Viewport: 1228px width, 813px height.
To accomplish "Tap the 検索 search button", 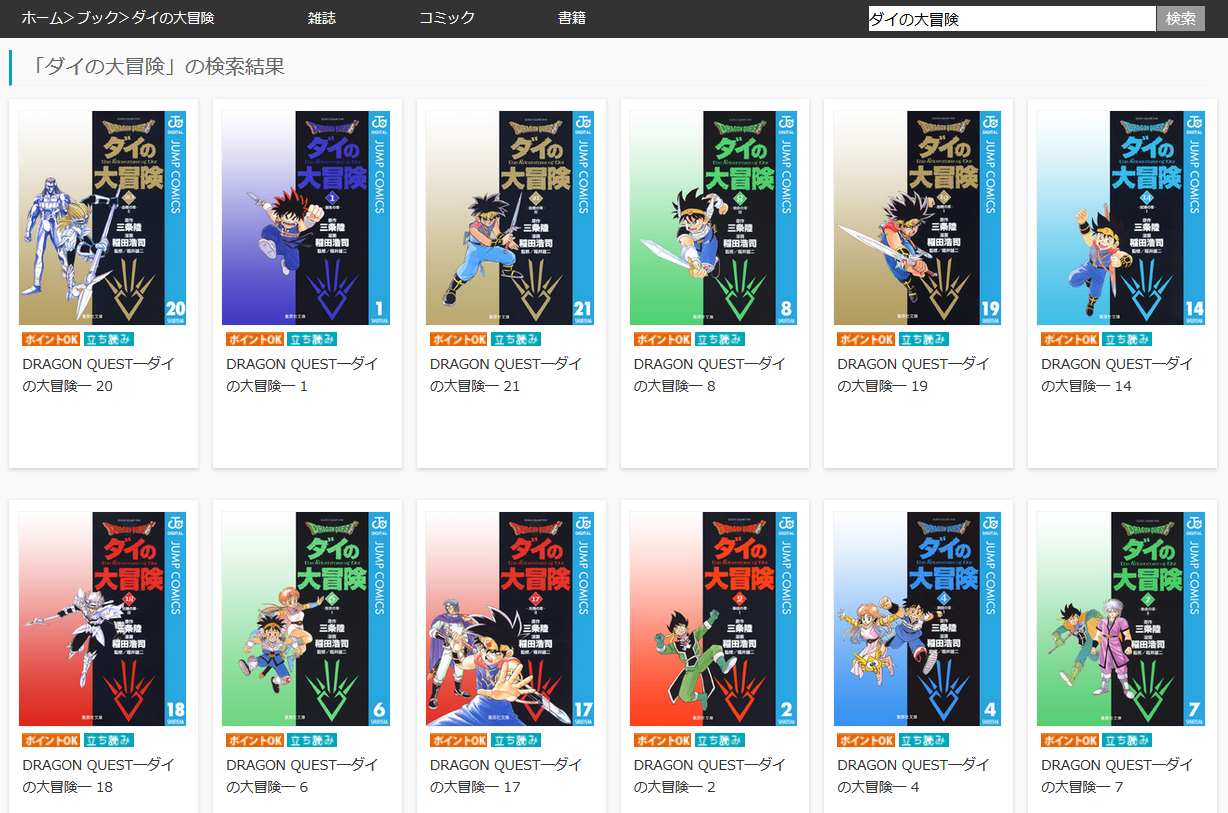I will 1180,18.
